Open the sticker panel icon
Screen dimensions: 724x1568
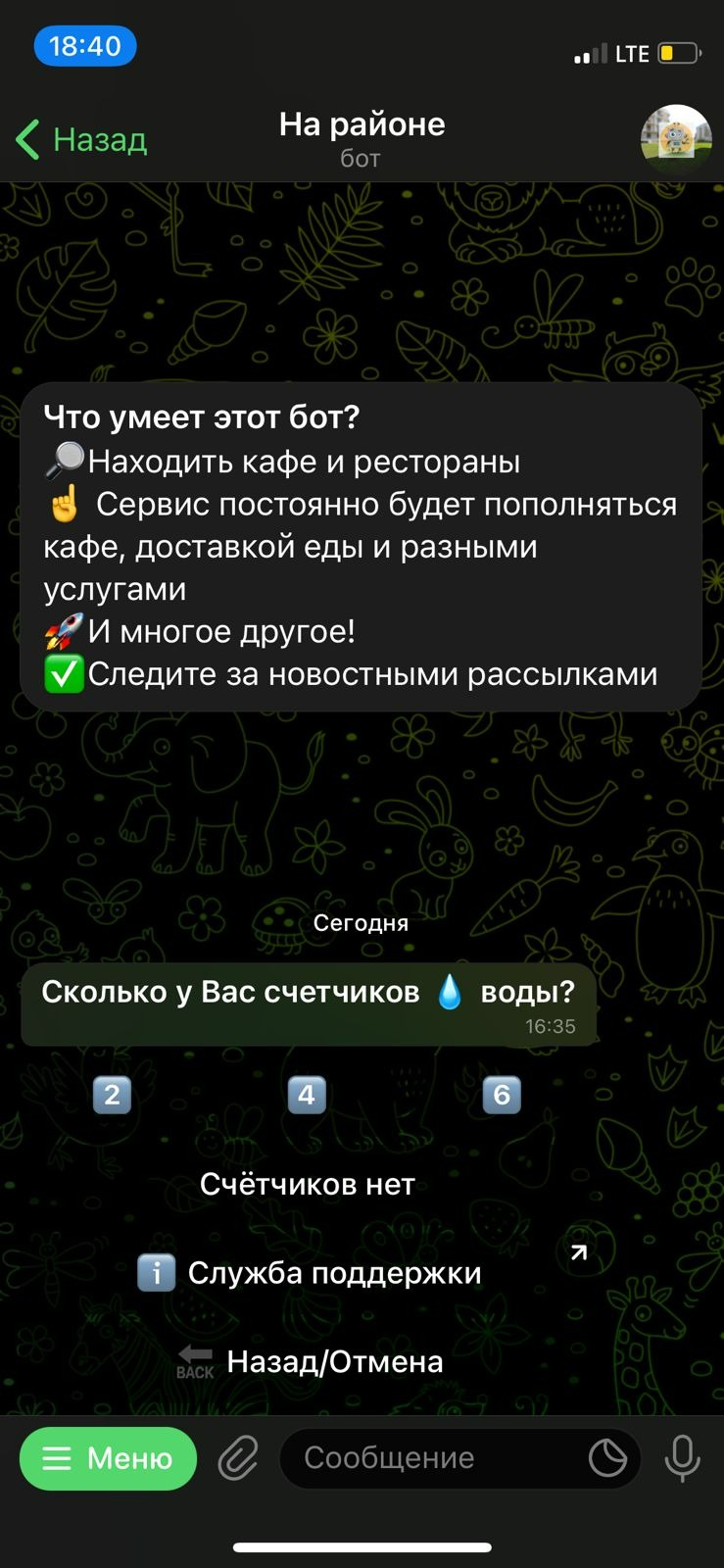[x=607, y=1458]
